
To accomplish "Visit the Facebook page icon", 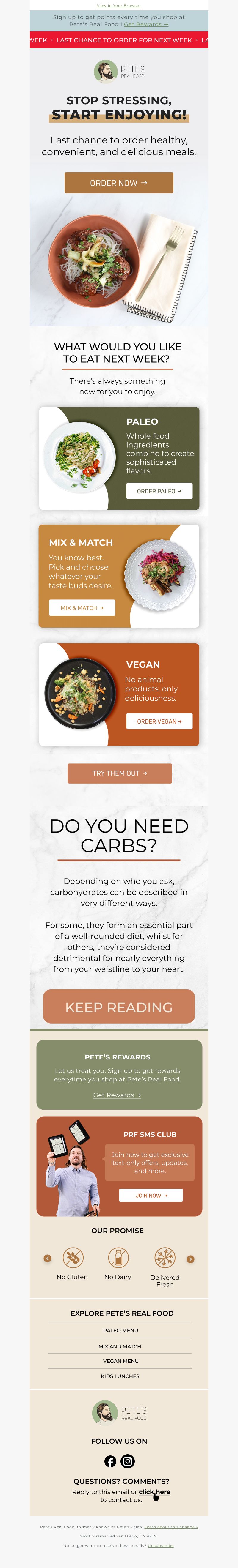I will [x=110, y=1461].
